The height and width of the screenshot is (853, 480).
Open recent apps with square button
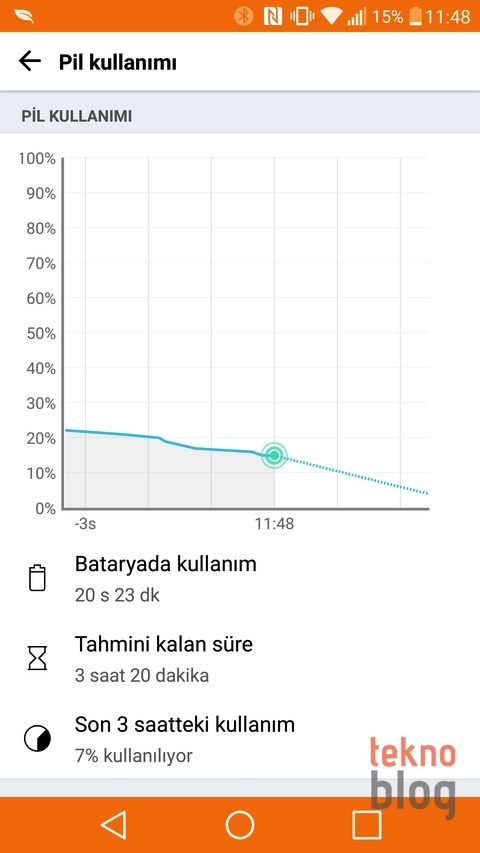point(366,825)
